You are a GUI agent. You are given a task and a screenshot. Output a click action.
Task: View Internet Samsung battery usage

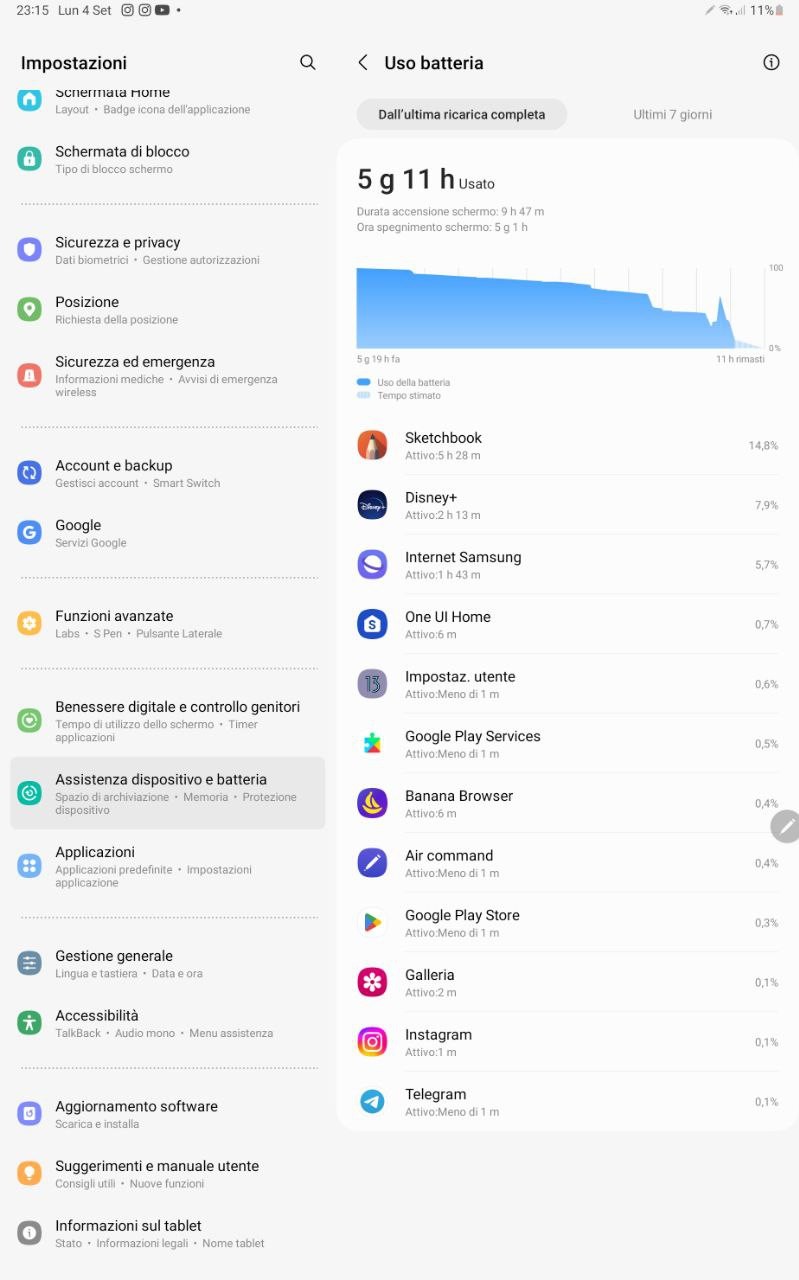(x=567, y=564)
